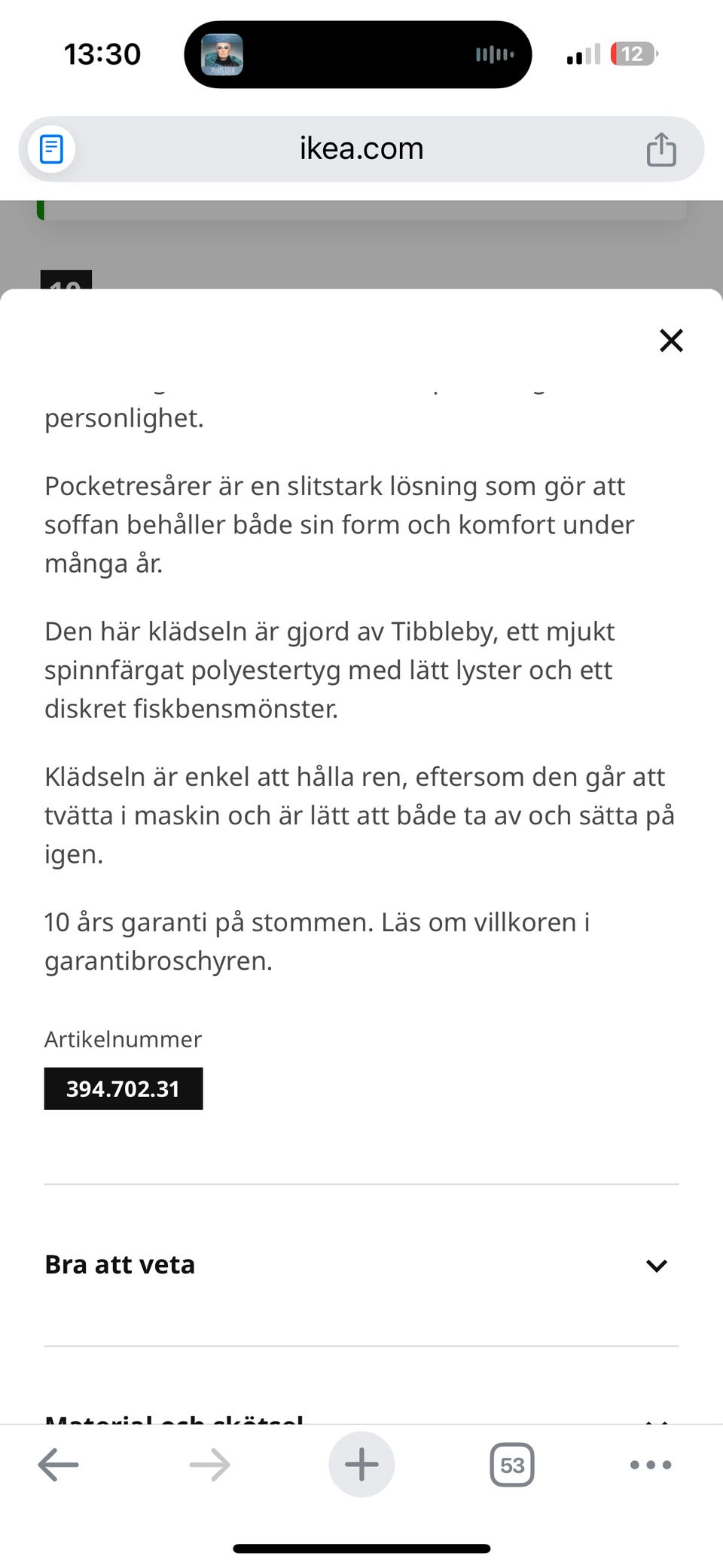Tap the Share icon next to ikea.com
The height and width of the screenshot is (1568, 723).
pos(660,149)
